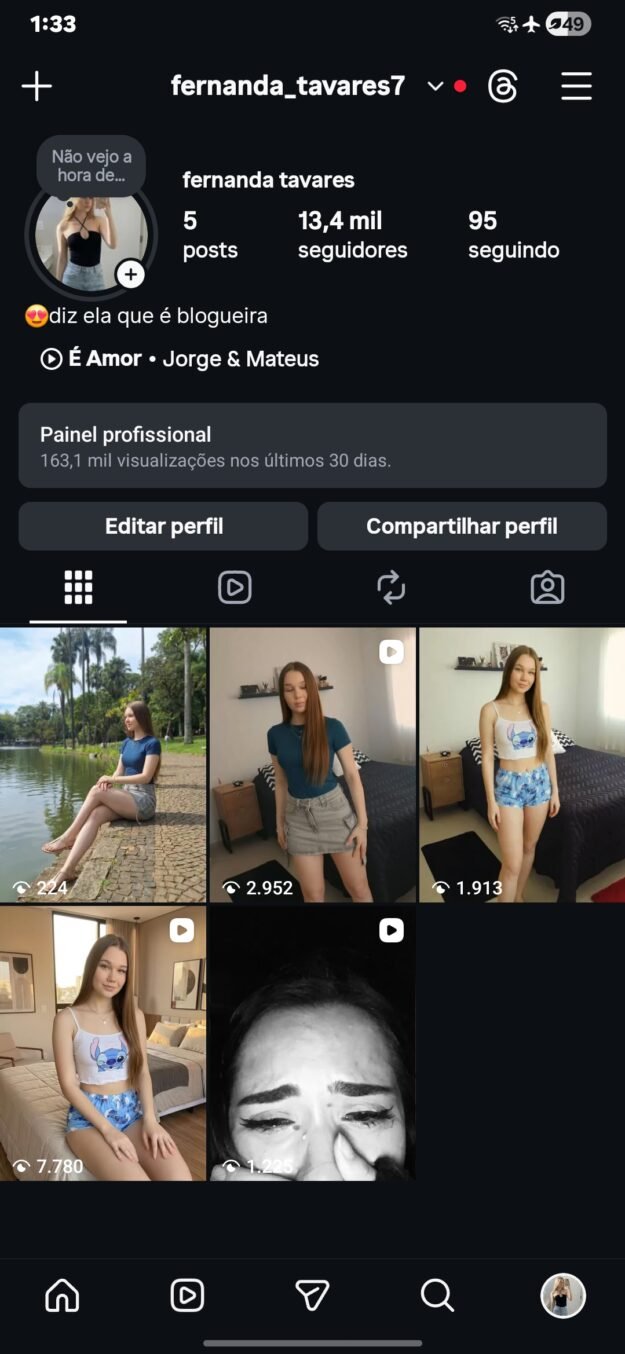Open the hamburger menu
This screenshot has height=1354, width=625.
coord(576,86)
